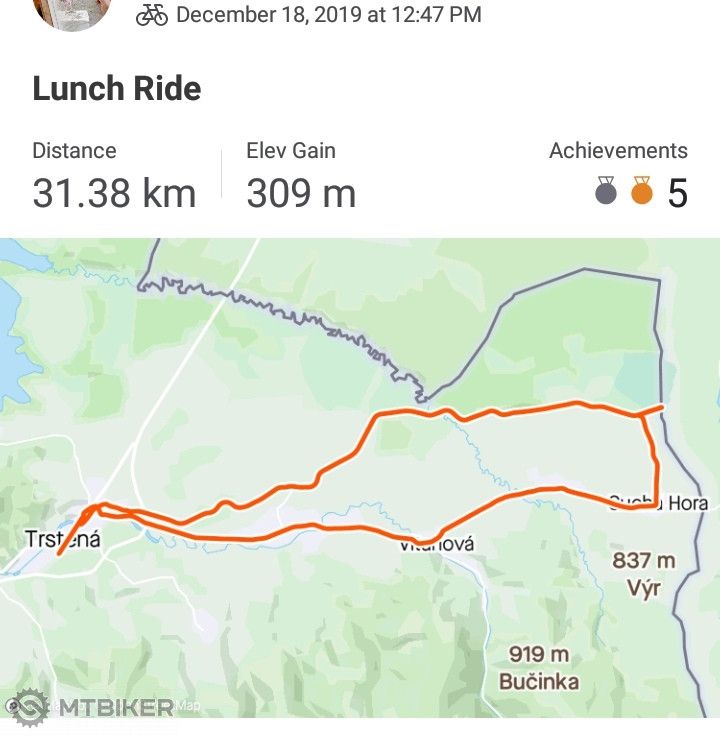Open the Lunch Ride route map

(360, 480)
